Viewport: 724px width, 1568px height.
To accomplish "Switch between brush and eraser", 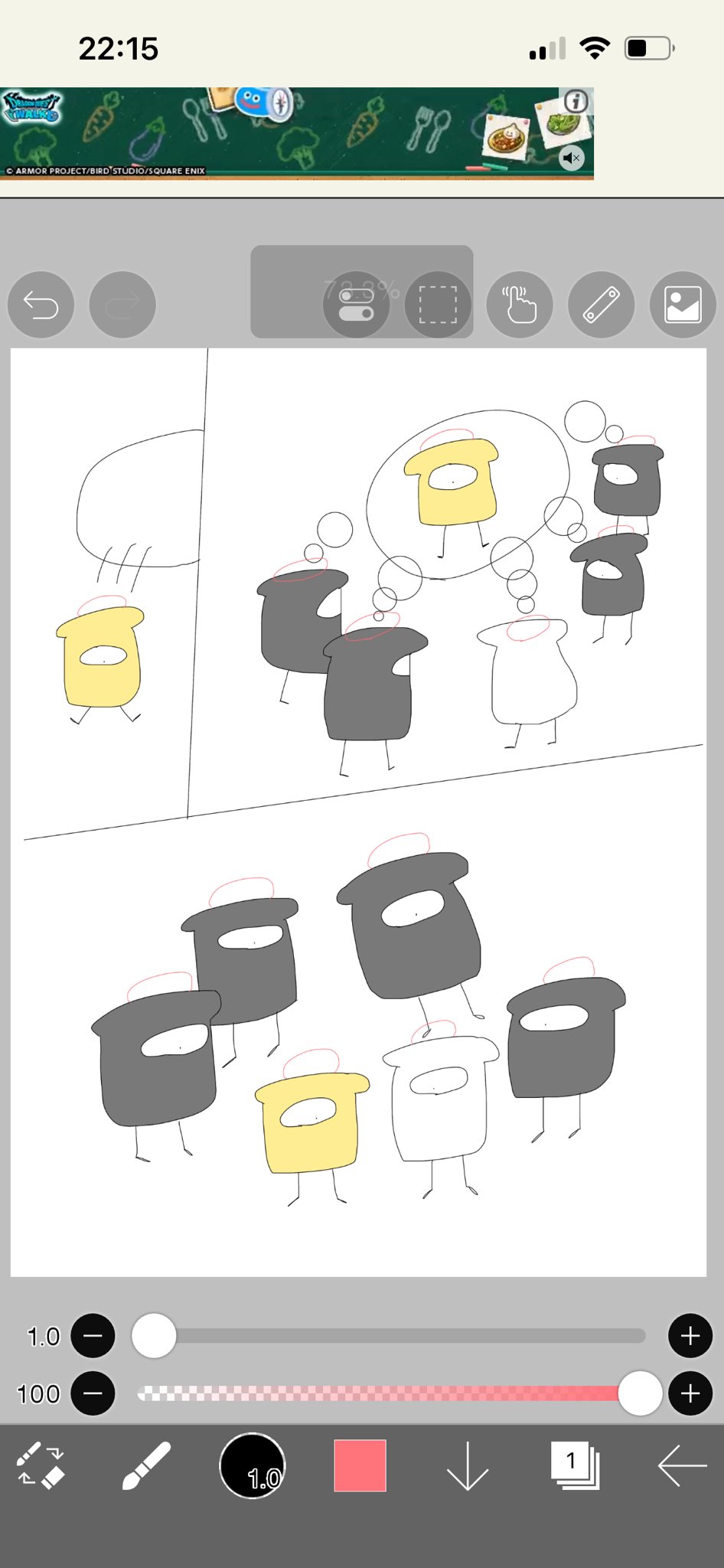I will click(41, 1466).
